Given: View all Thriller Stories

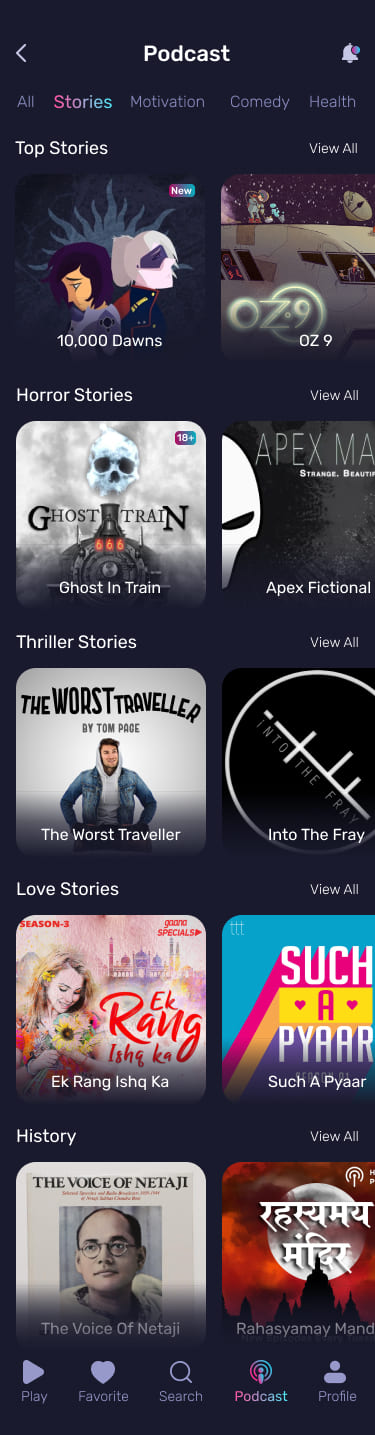Looking at the screenshot, I should [x=334, y=642].
